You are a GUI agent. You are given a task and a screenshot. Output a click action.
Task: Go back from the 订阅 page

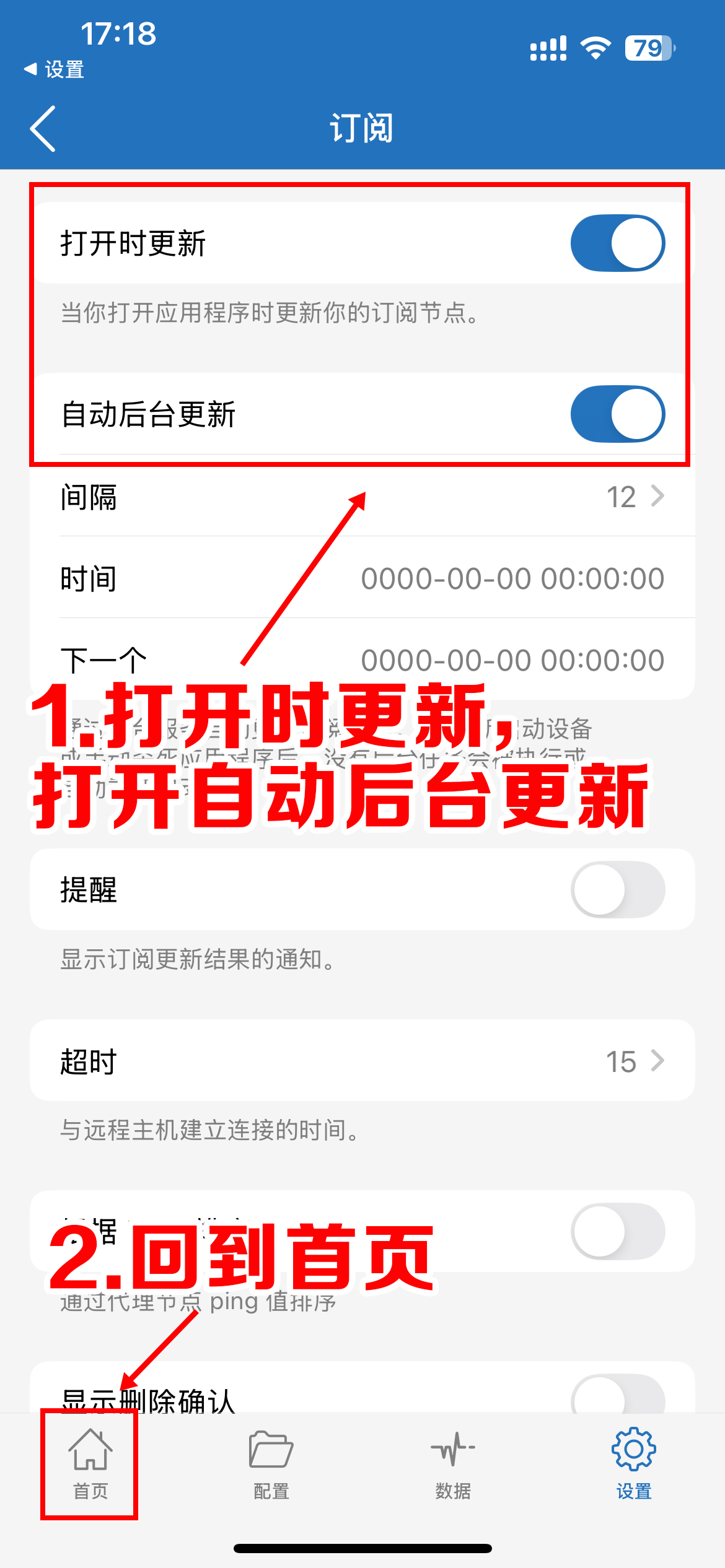43,128
